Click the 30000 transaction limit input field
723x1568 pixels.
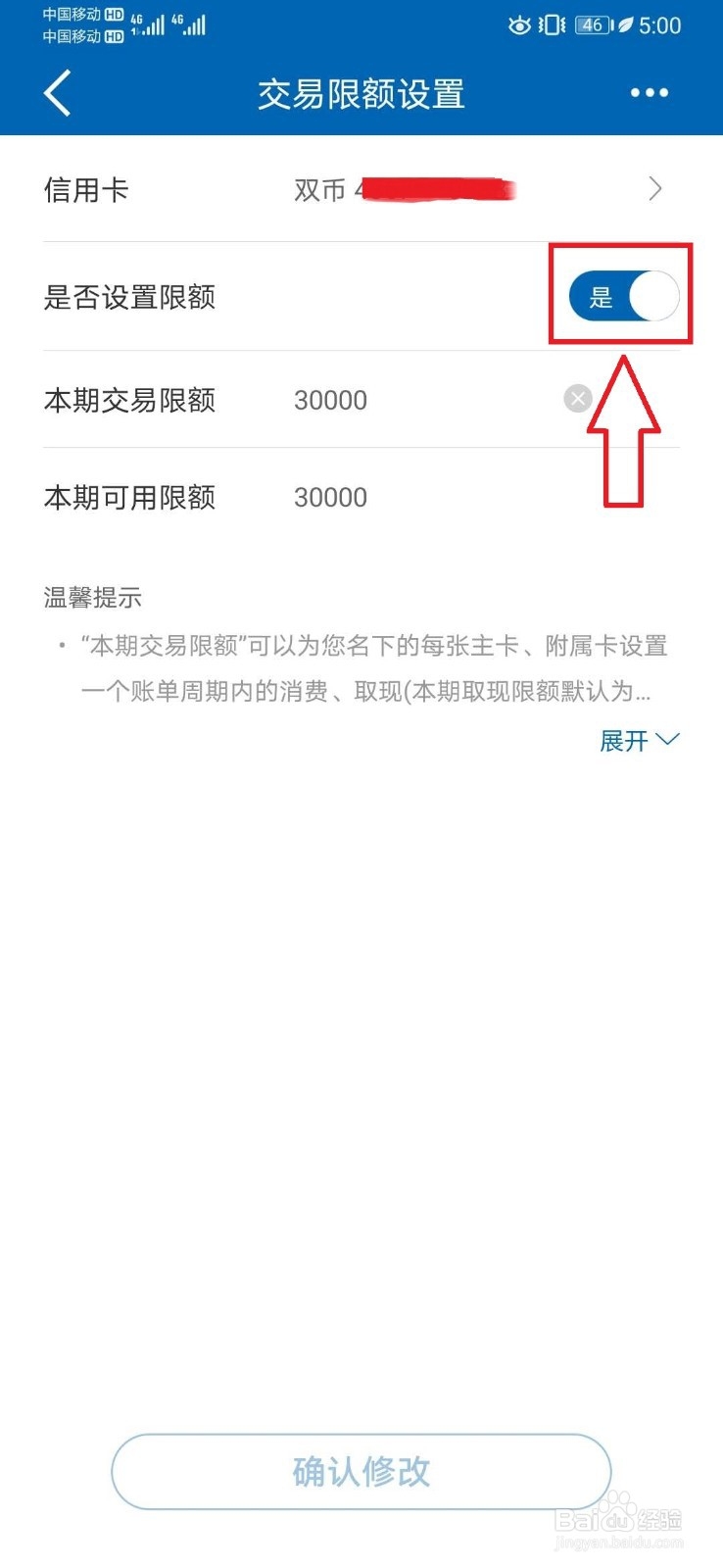(x=330, y=399)
